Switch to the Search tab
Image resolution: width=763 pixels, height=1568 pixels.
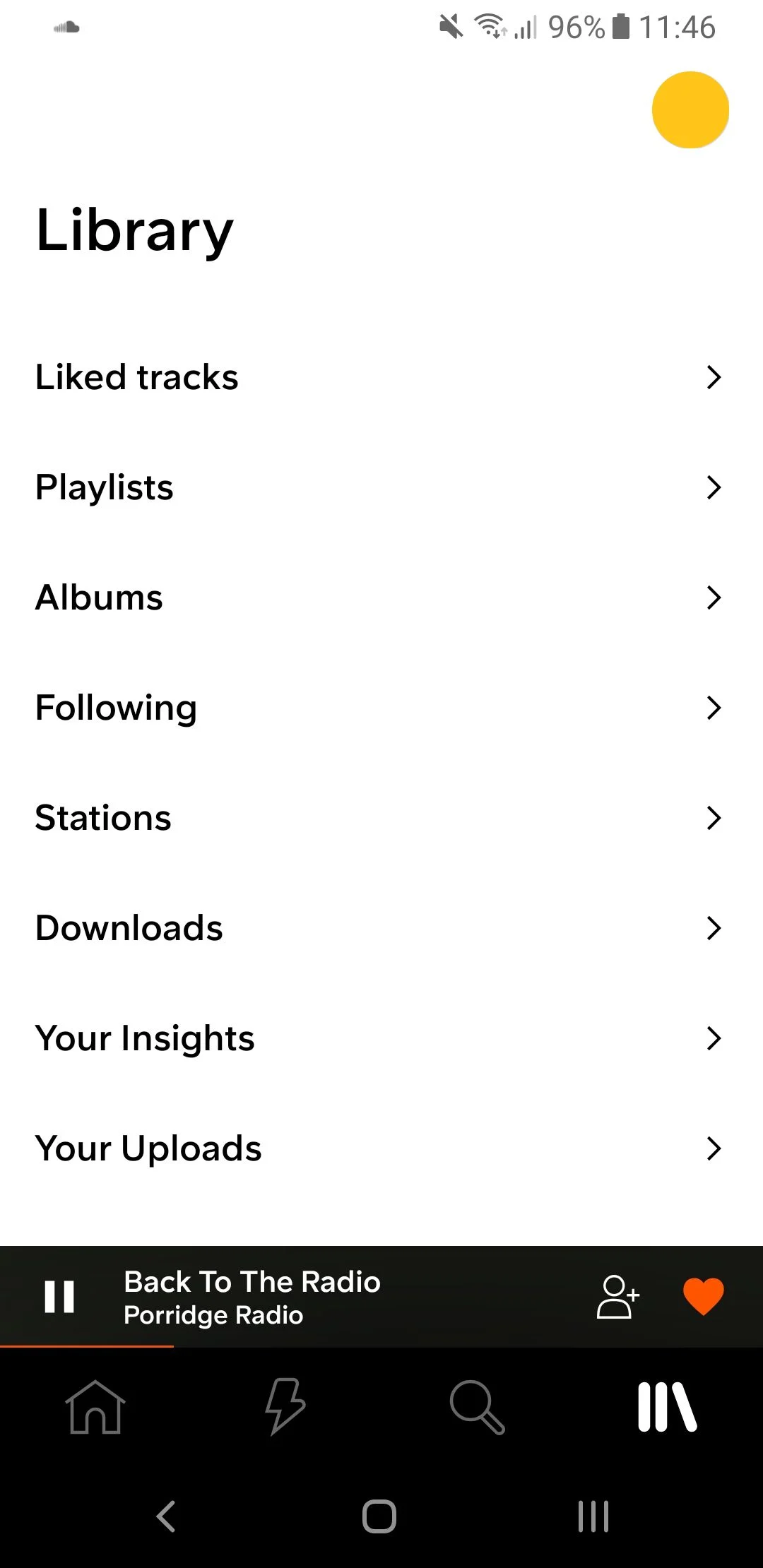pos(477,1407)
